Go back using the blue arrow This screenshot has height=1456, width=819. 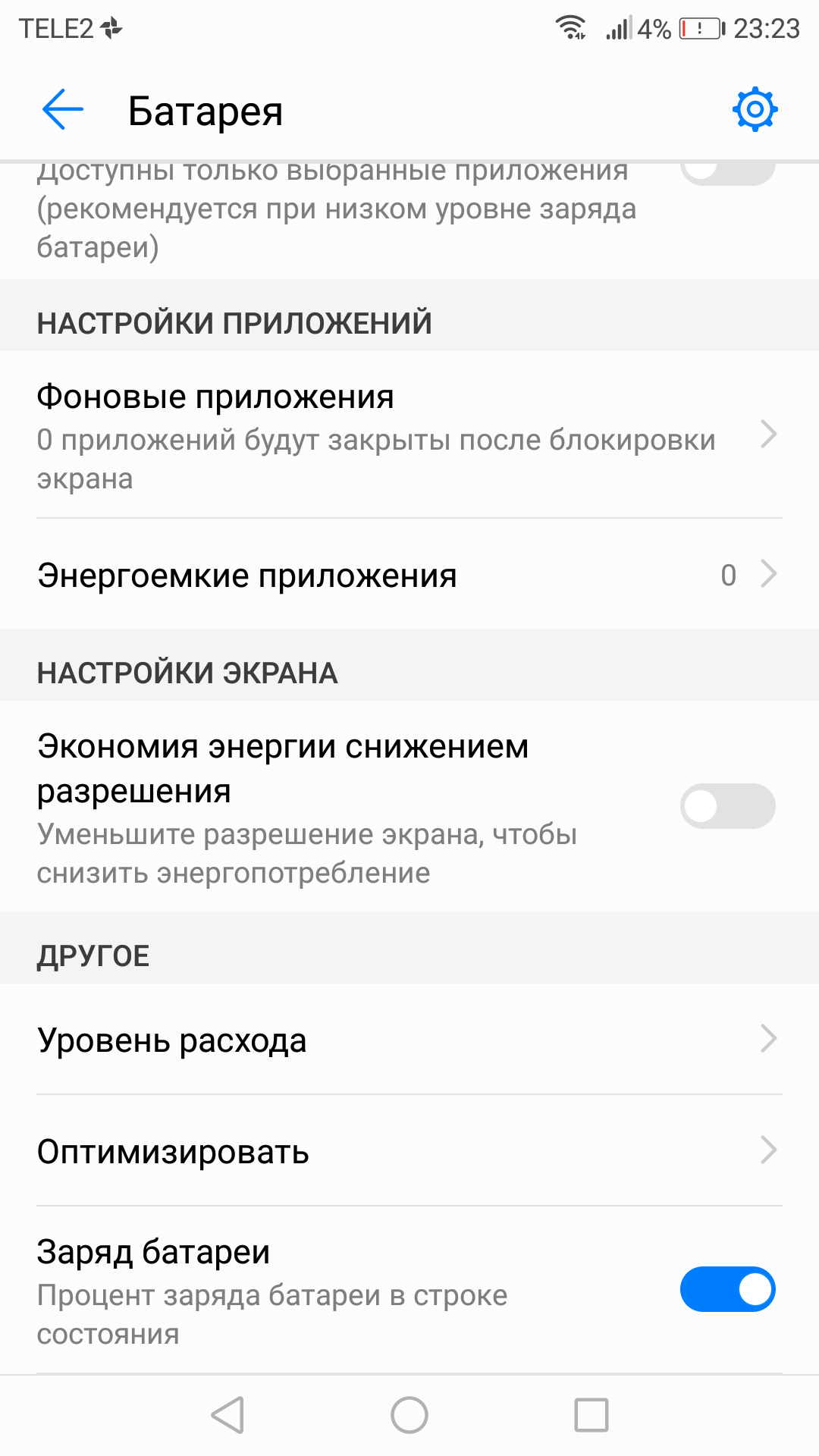point(63,110)
